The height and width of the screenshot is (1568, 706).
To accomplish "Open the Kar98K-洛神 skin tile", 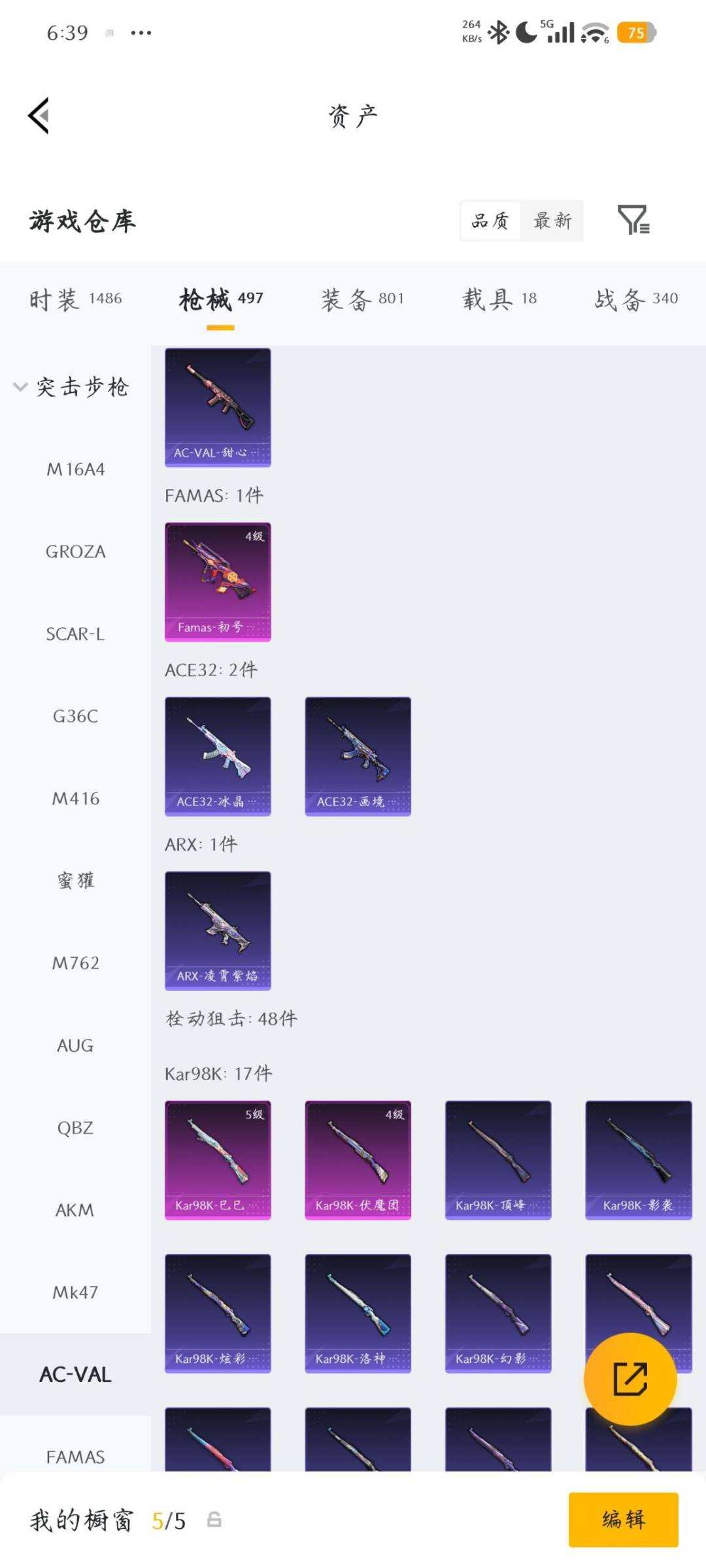I will click(x=358, y=1313).
